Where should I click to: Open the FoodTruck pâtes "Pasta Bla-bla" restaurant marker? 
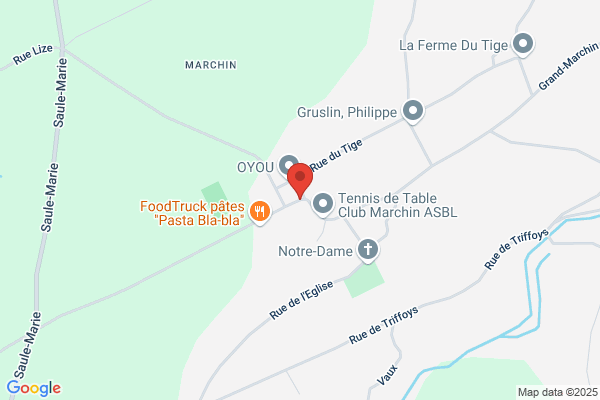pyautogui.click(x=260, y=212)
